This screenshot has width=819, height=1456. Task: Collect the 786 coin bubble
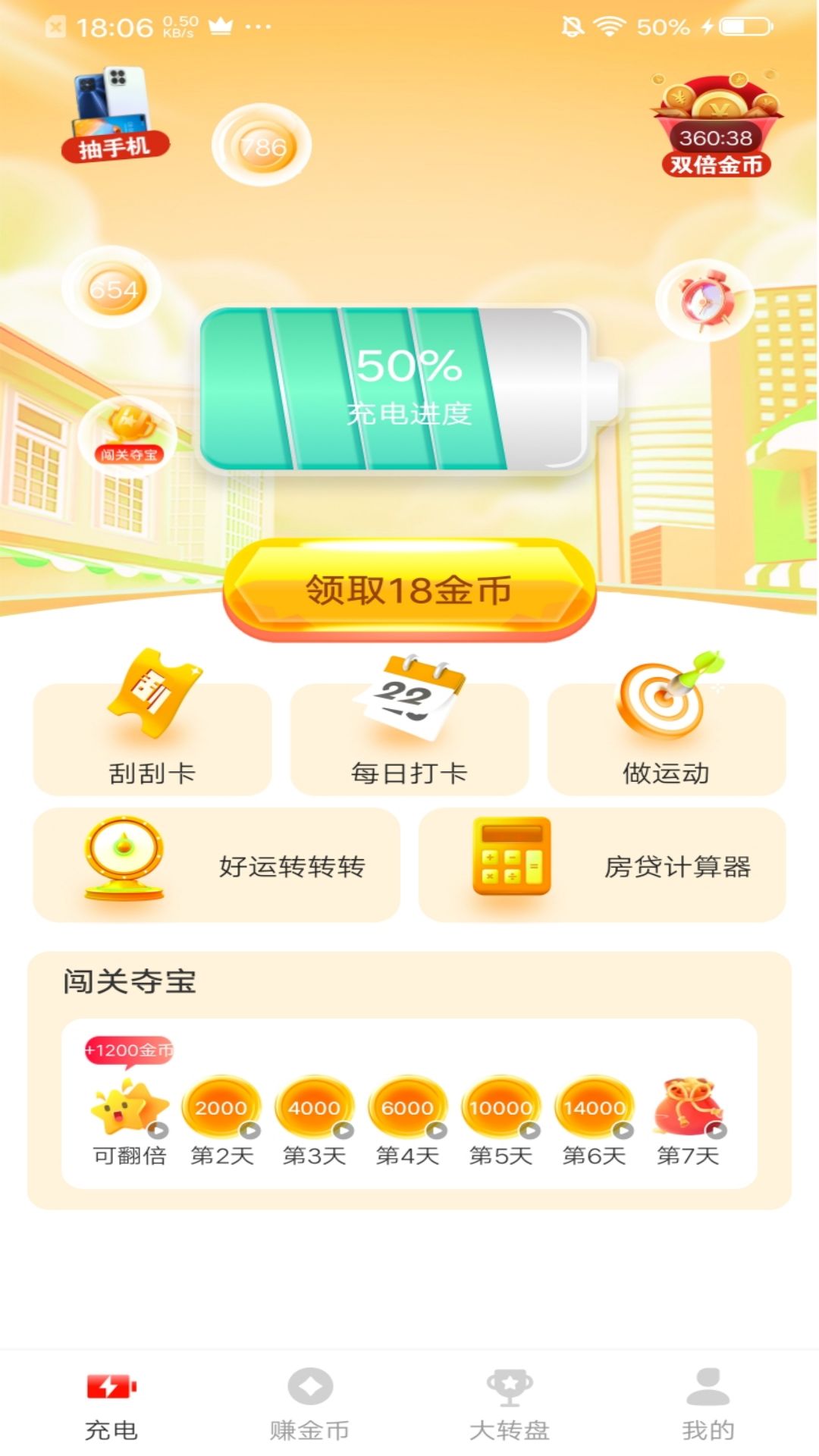pos(262,145)
